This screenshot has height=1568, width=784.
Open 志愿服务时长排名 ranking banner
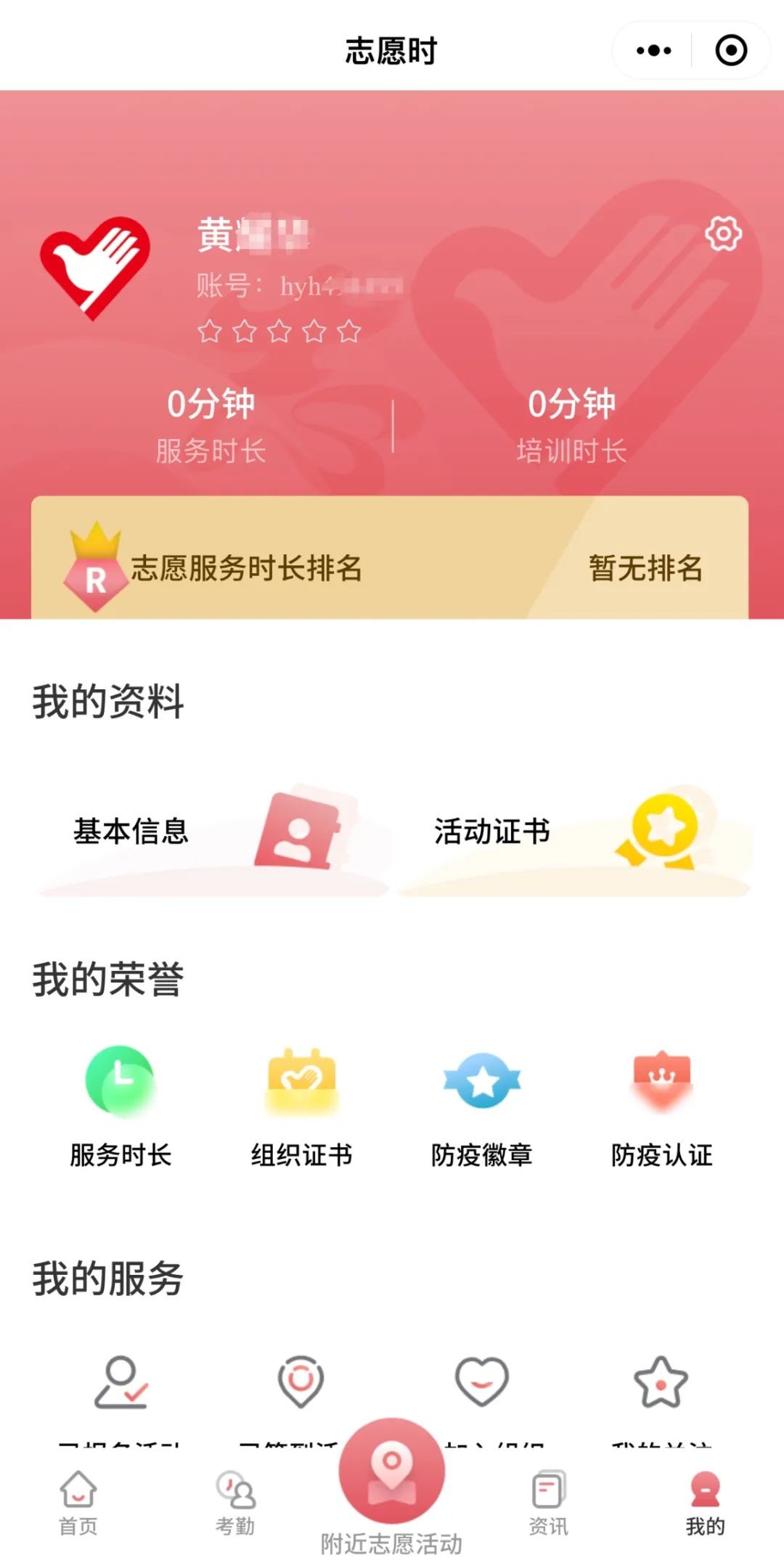click(389, 567)
